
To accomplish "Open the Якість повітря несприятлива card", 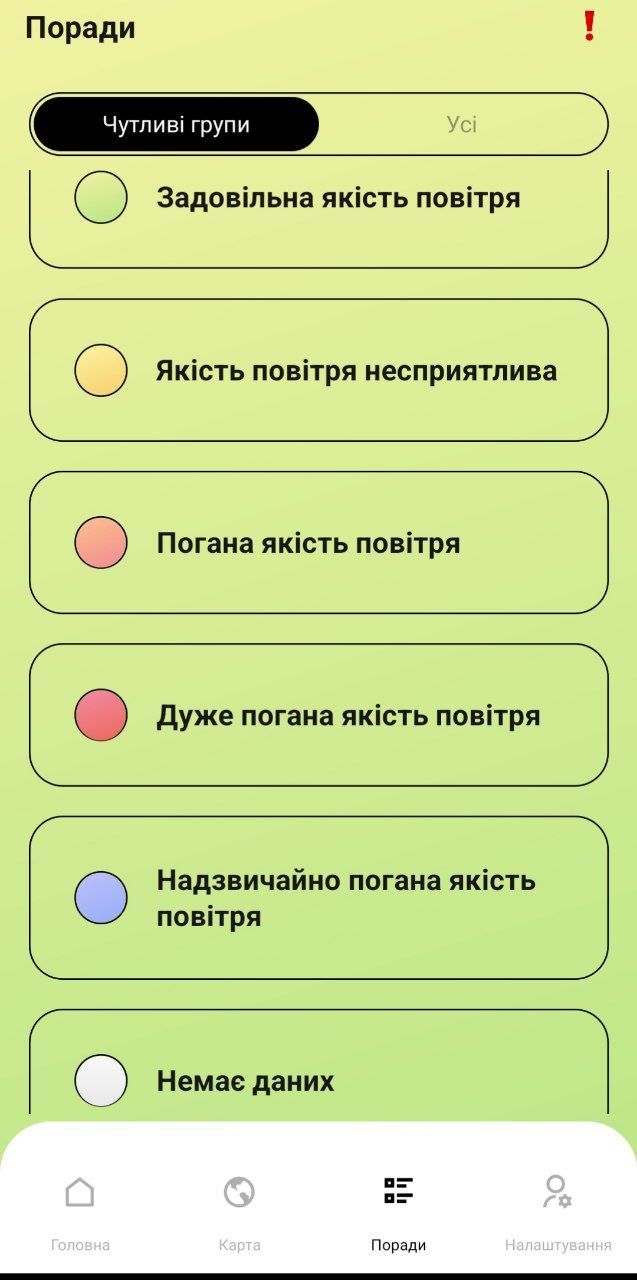I will coord(318,370).
